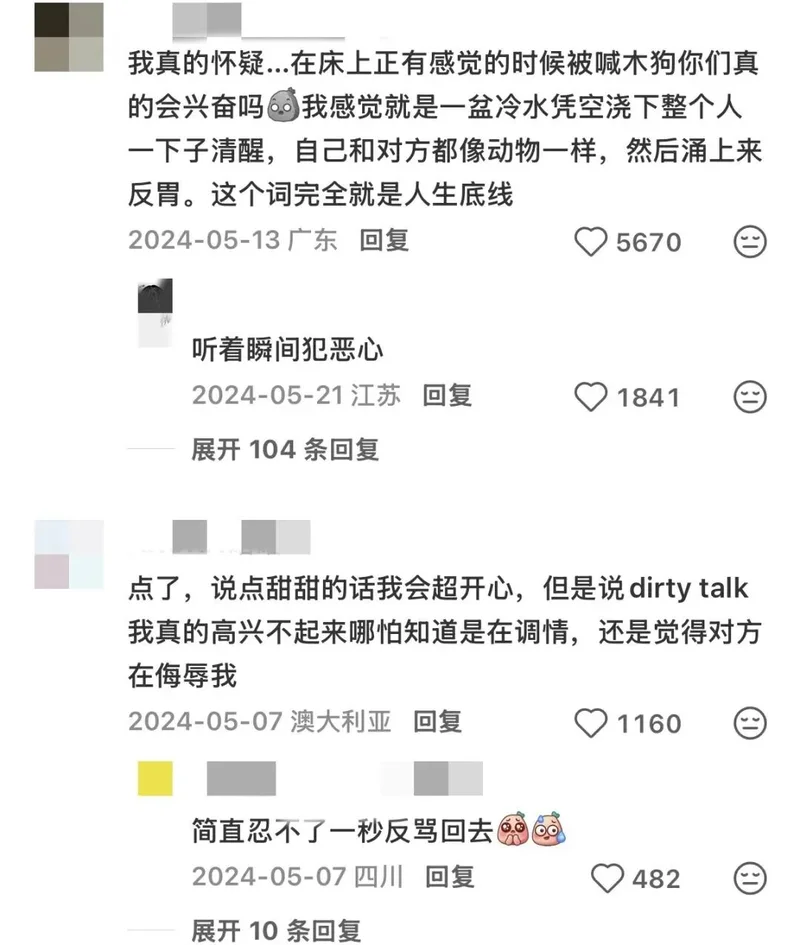
Task: Reply to the 2024-05-13 广东 comment
Action: pos(385,240)
